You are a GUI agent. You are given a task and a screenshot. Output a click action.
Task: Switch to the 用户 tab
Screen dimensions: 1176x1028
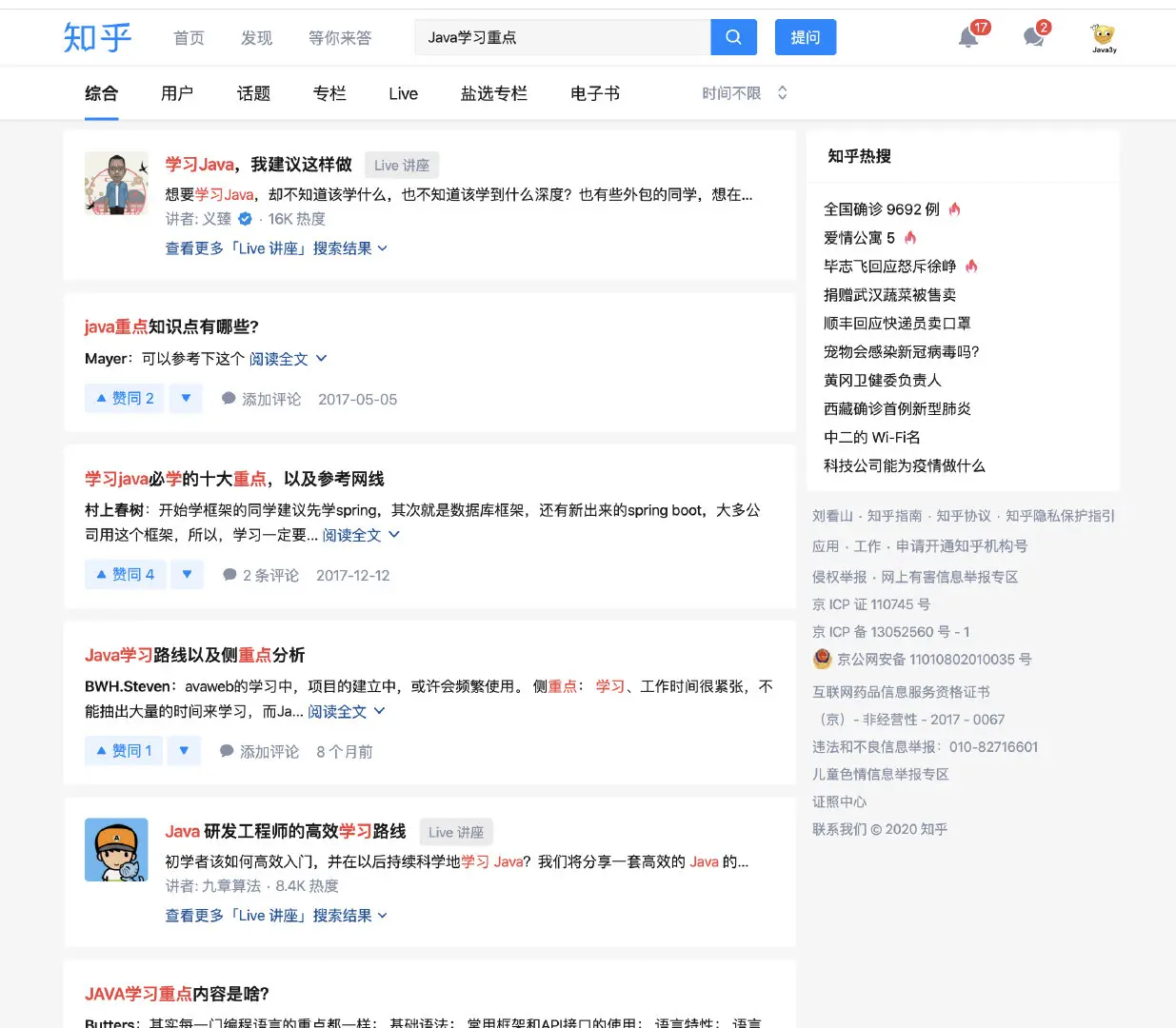[177, 93]
